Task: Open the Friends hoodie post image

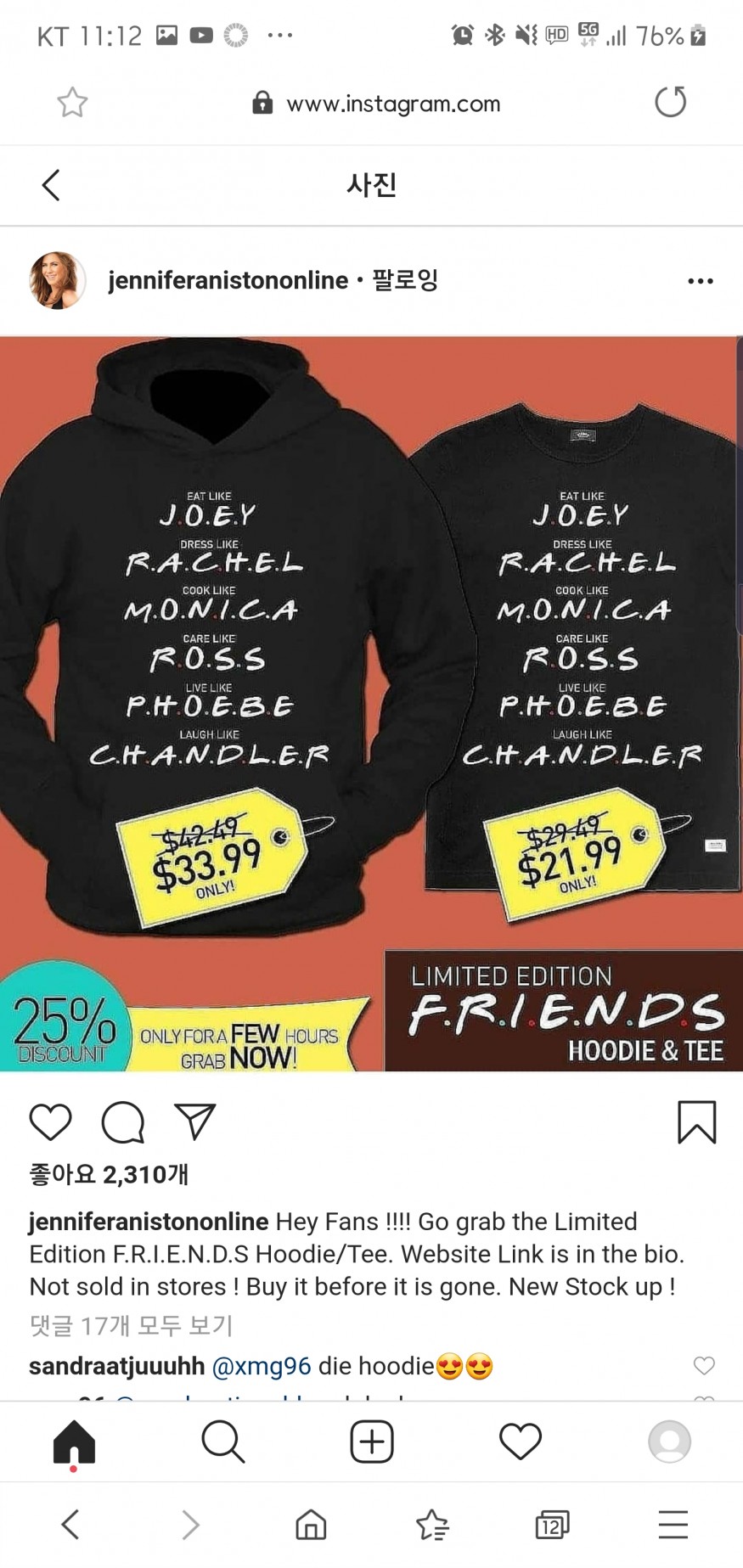Action: tap(371, 703)
